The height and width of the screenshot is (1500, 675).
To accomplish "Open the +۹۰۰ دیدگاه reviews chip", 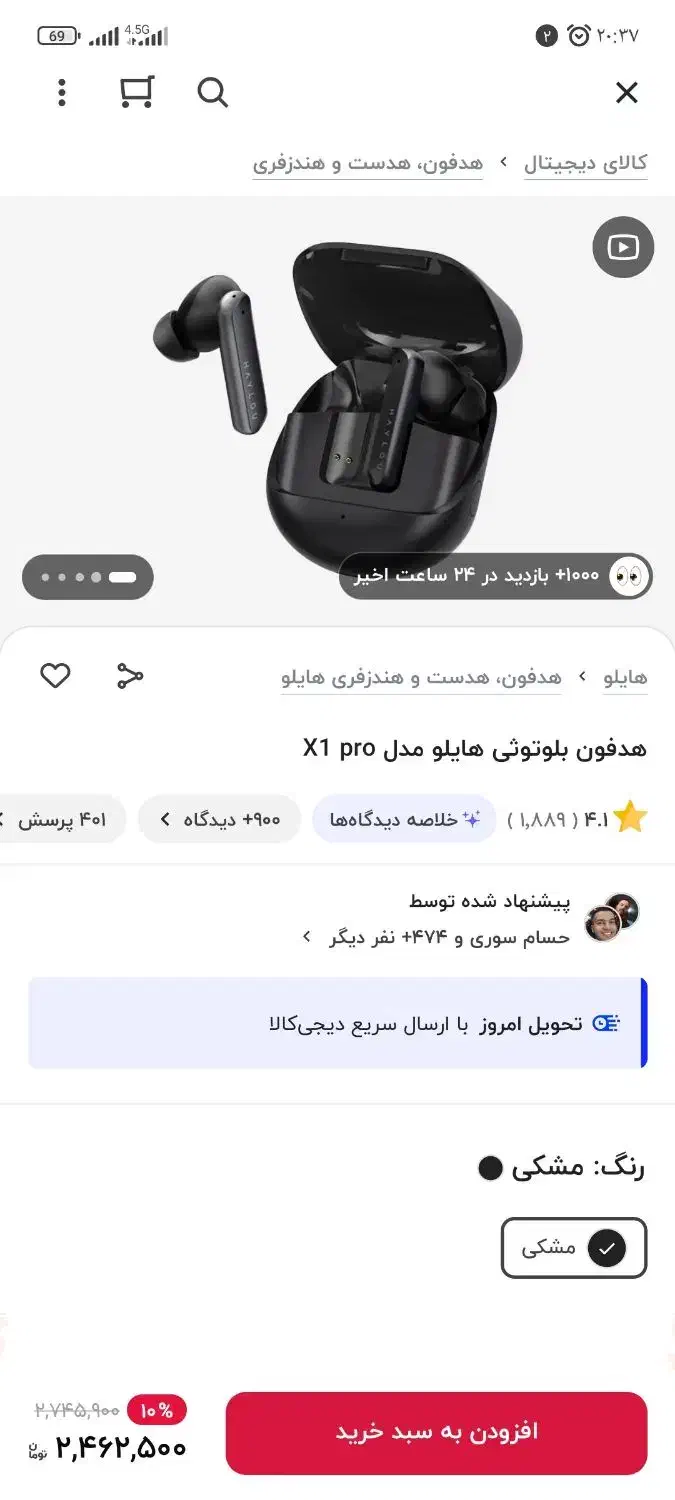I will point(220,820).
